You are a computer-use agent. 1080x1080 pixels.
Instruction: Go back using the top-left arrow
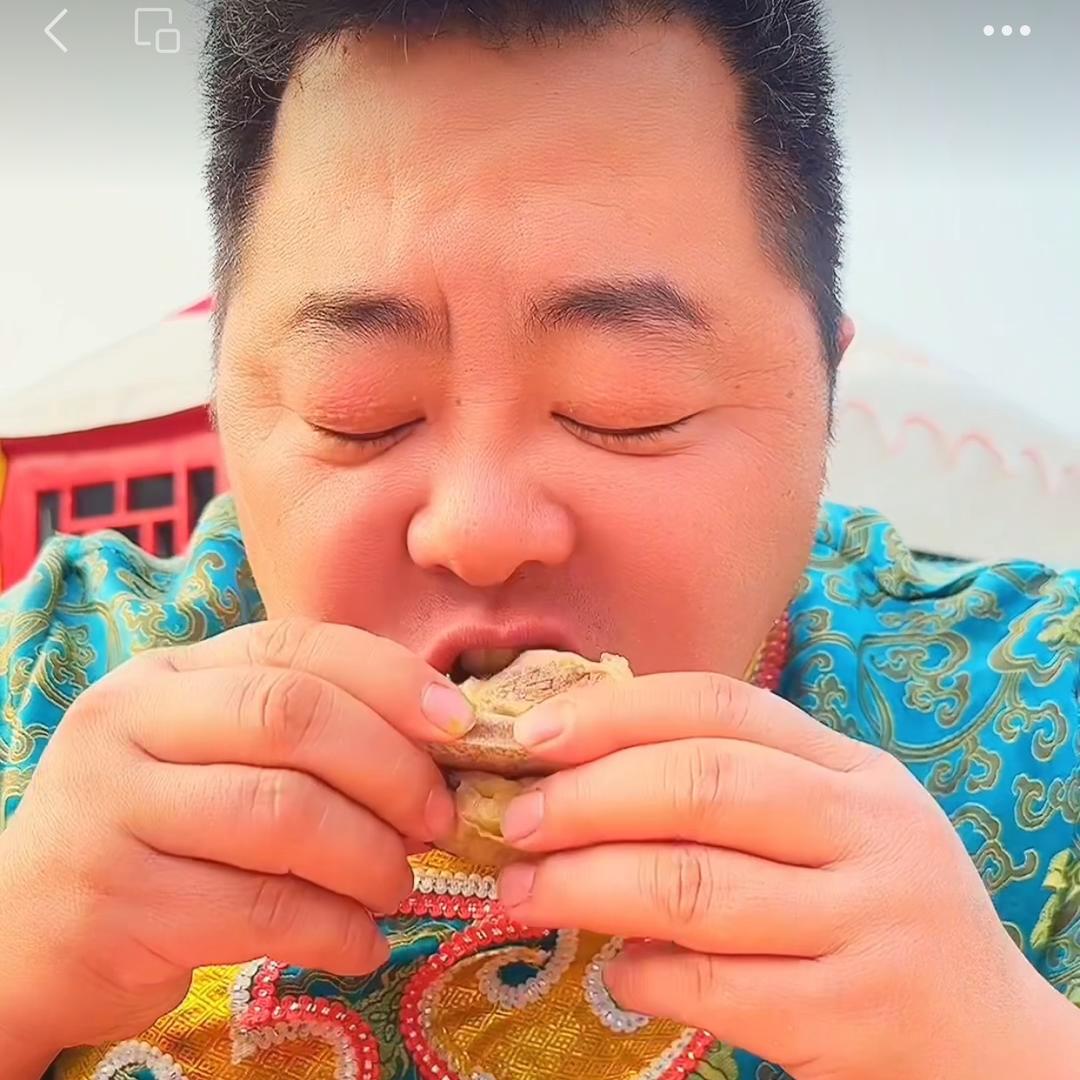coord(56,31)
